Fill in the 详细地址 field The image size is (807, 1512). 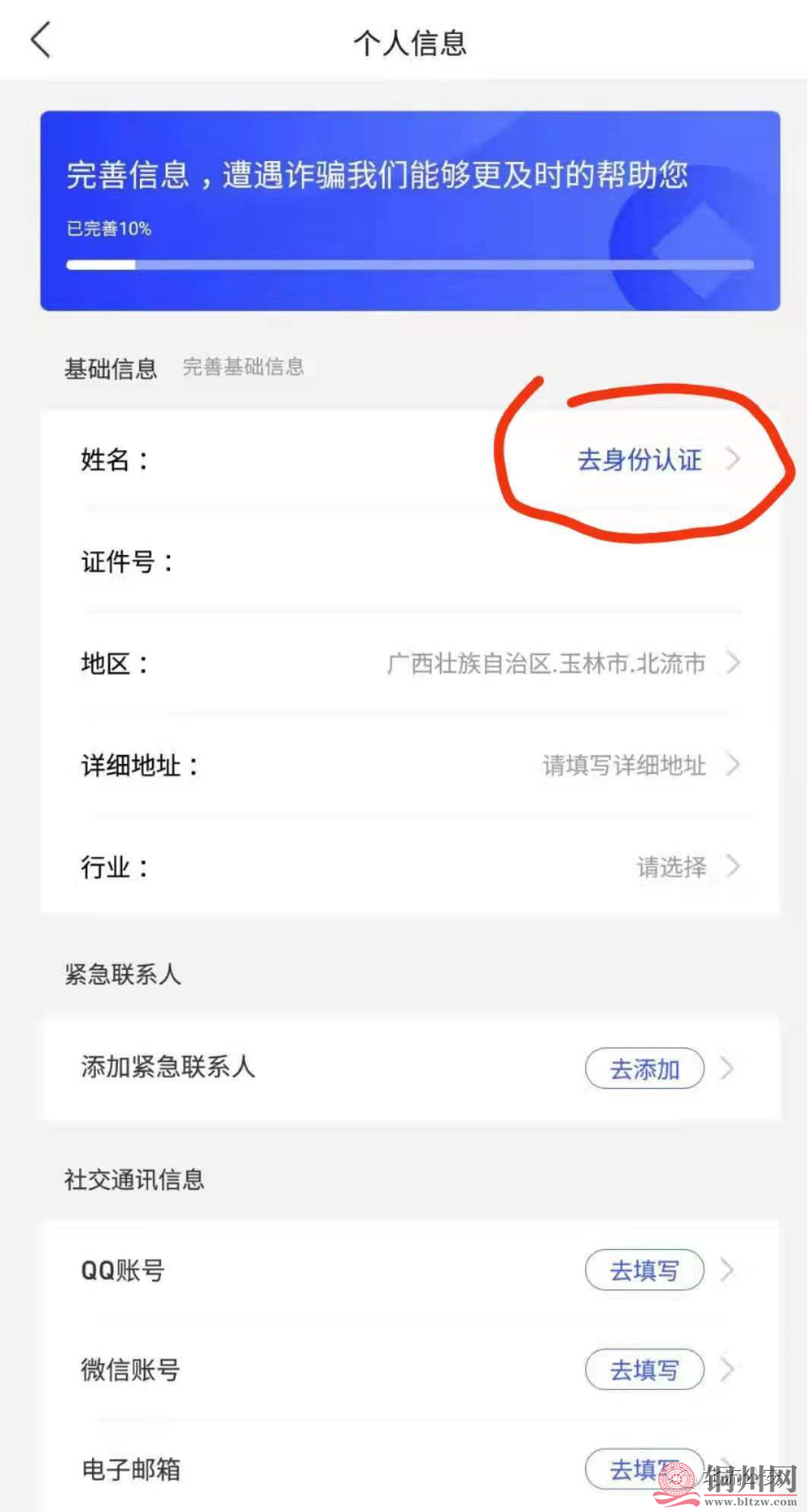pyautogui.click(x=625, y=766)
